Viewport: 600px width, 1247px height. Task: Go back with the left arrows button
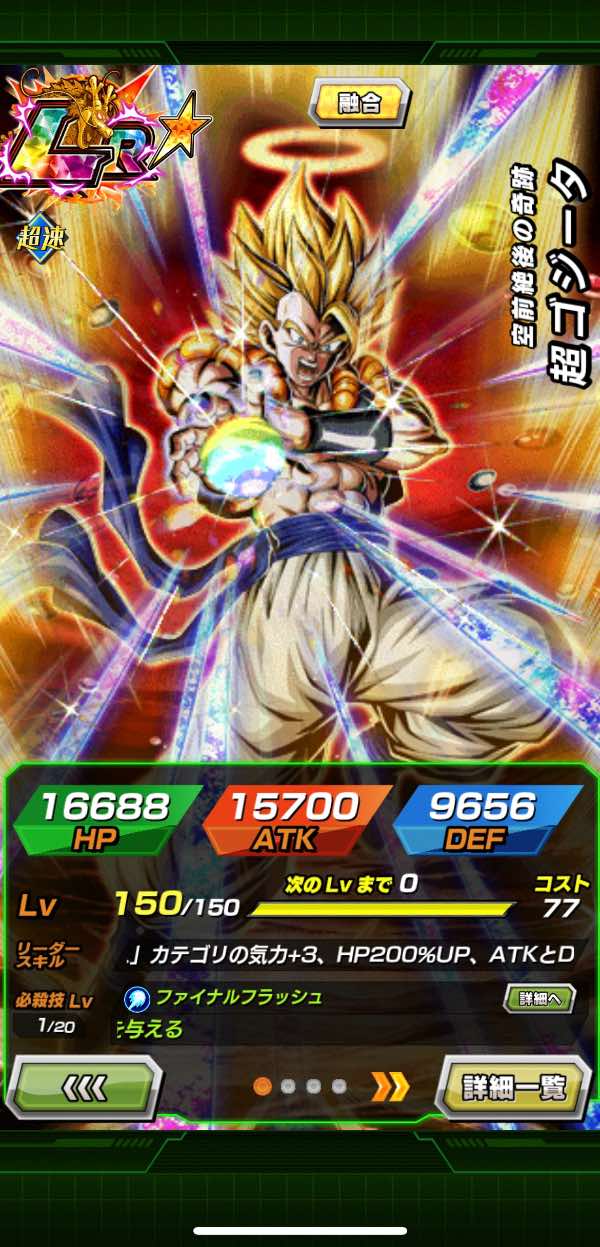(83, 1087)
